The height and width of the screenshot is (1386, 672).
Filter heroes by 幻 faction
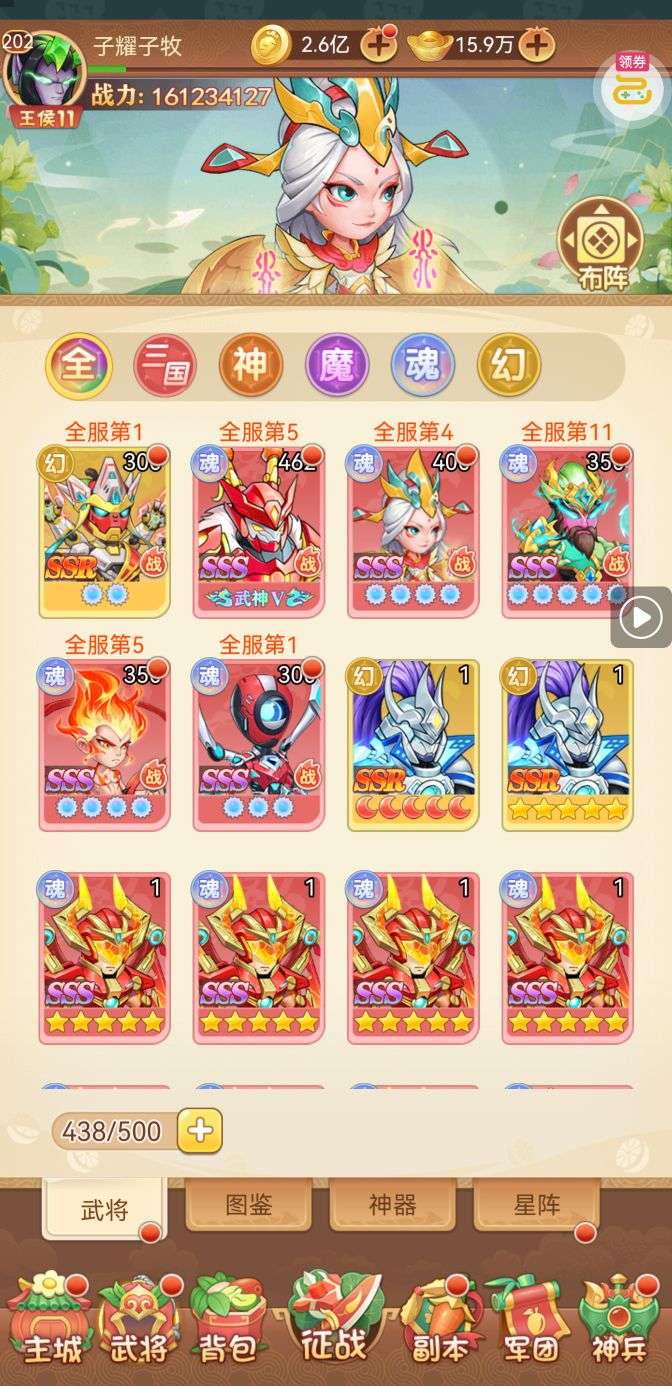pyautogui.click(x=509, y=366)
